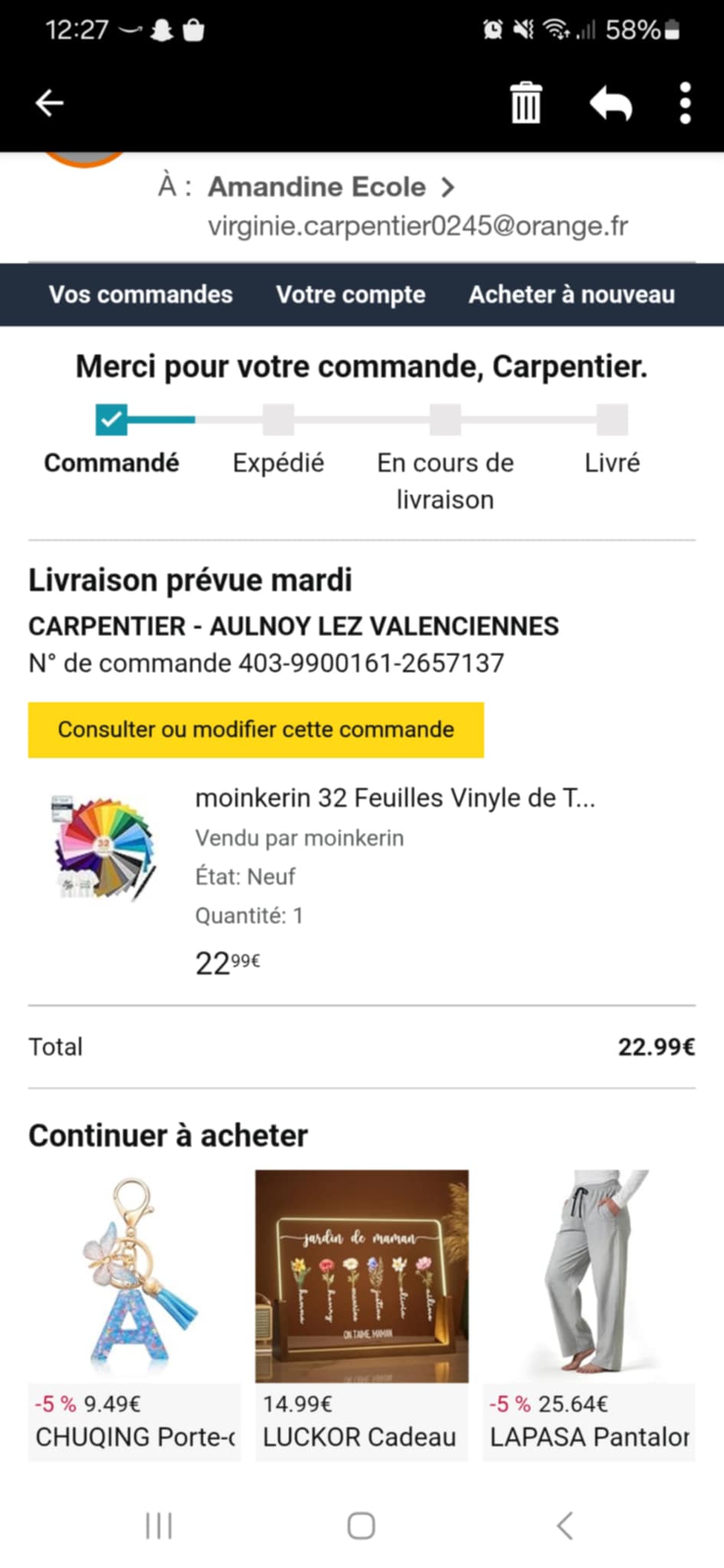Select Acheter à nouveau
The width and height of the screenshot is (724, 1568).
pyautogui.click(x=572, y=295)
